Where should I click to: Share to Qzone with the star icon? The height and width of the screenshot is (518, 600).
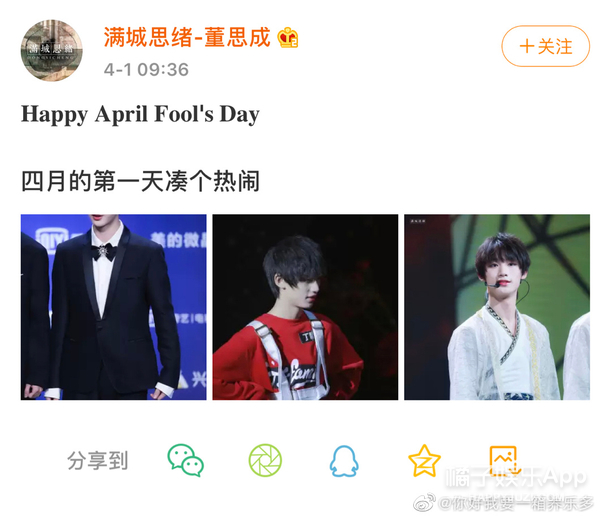(x=424, y=460)
